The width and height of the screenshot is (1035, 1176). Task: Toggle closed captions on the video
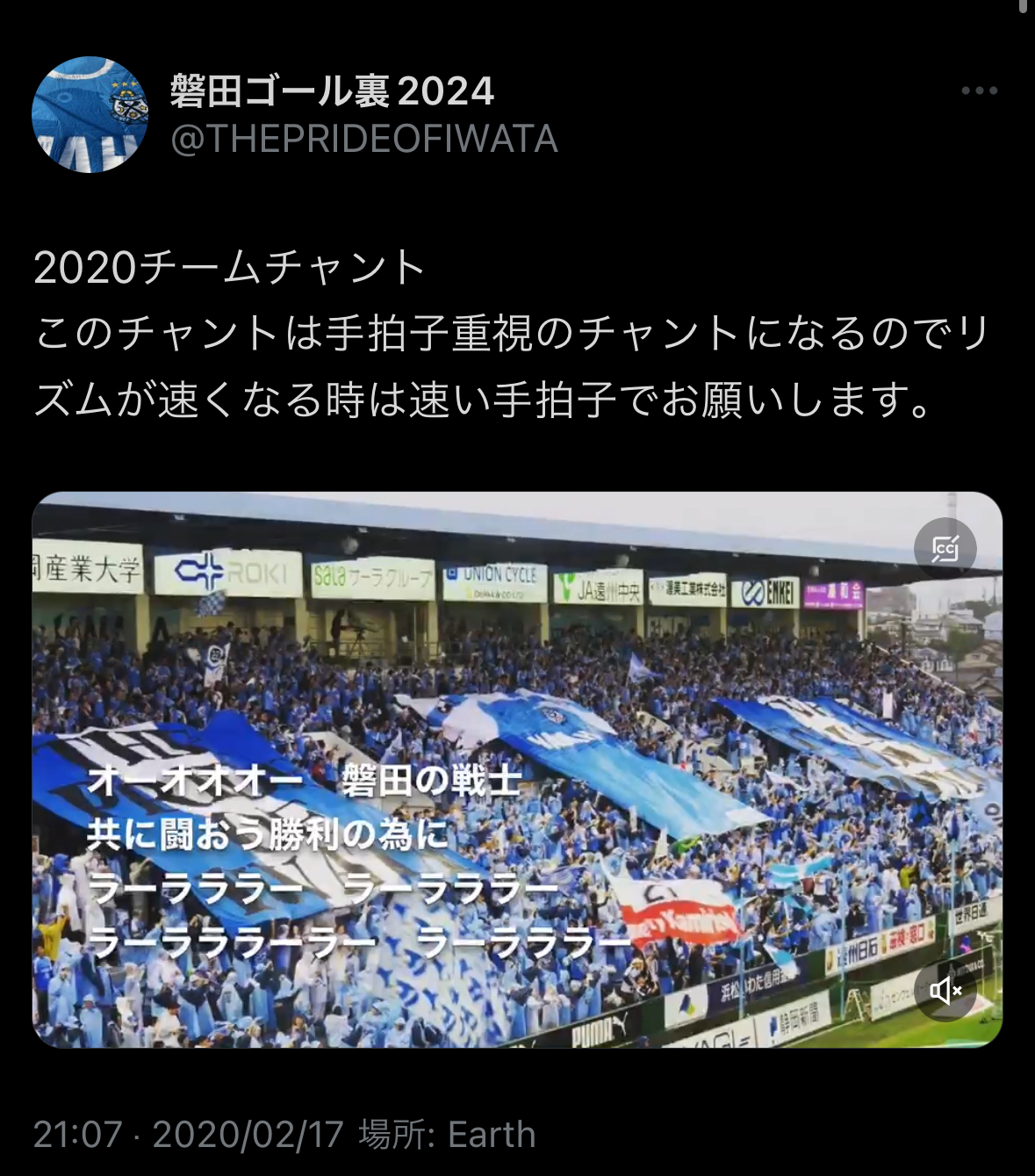point(945,550)
